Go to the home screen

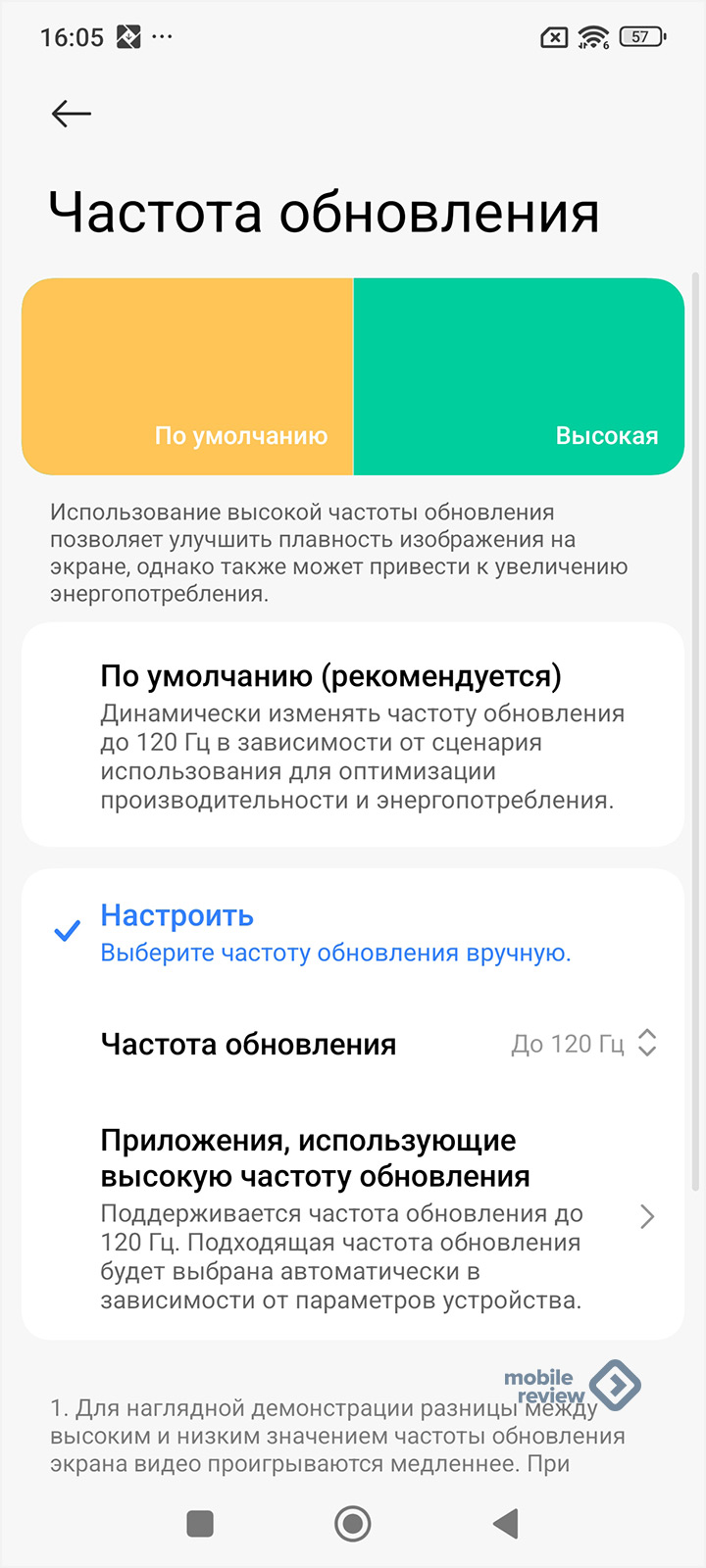coord(353,1524)
